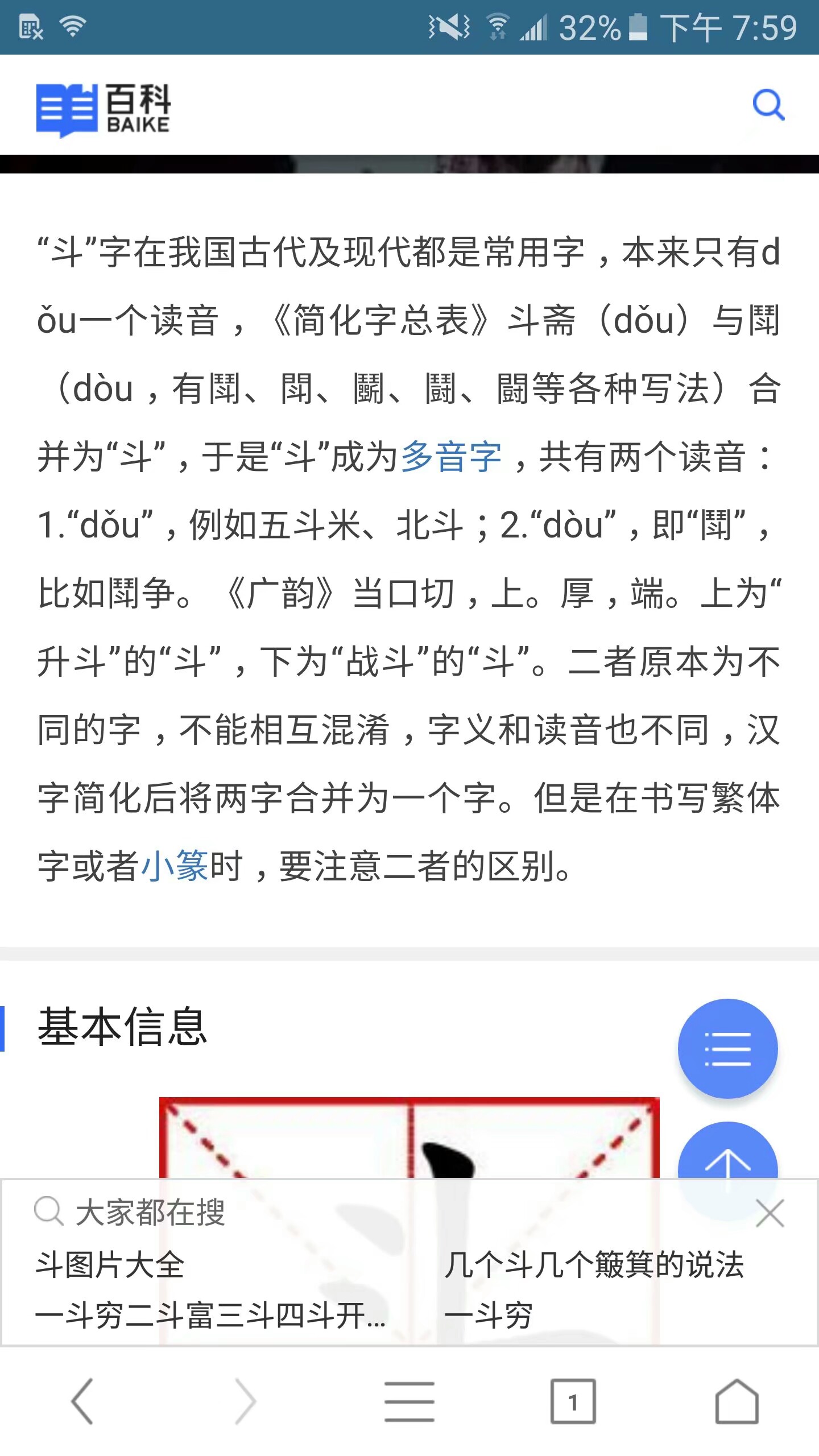Follow the 多音字 link

click(x=452, y=457)
